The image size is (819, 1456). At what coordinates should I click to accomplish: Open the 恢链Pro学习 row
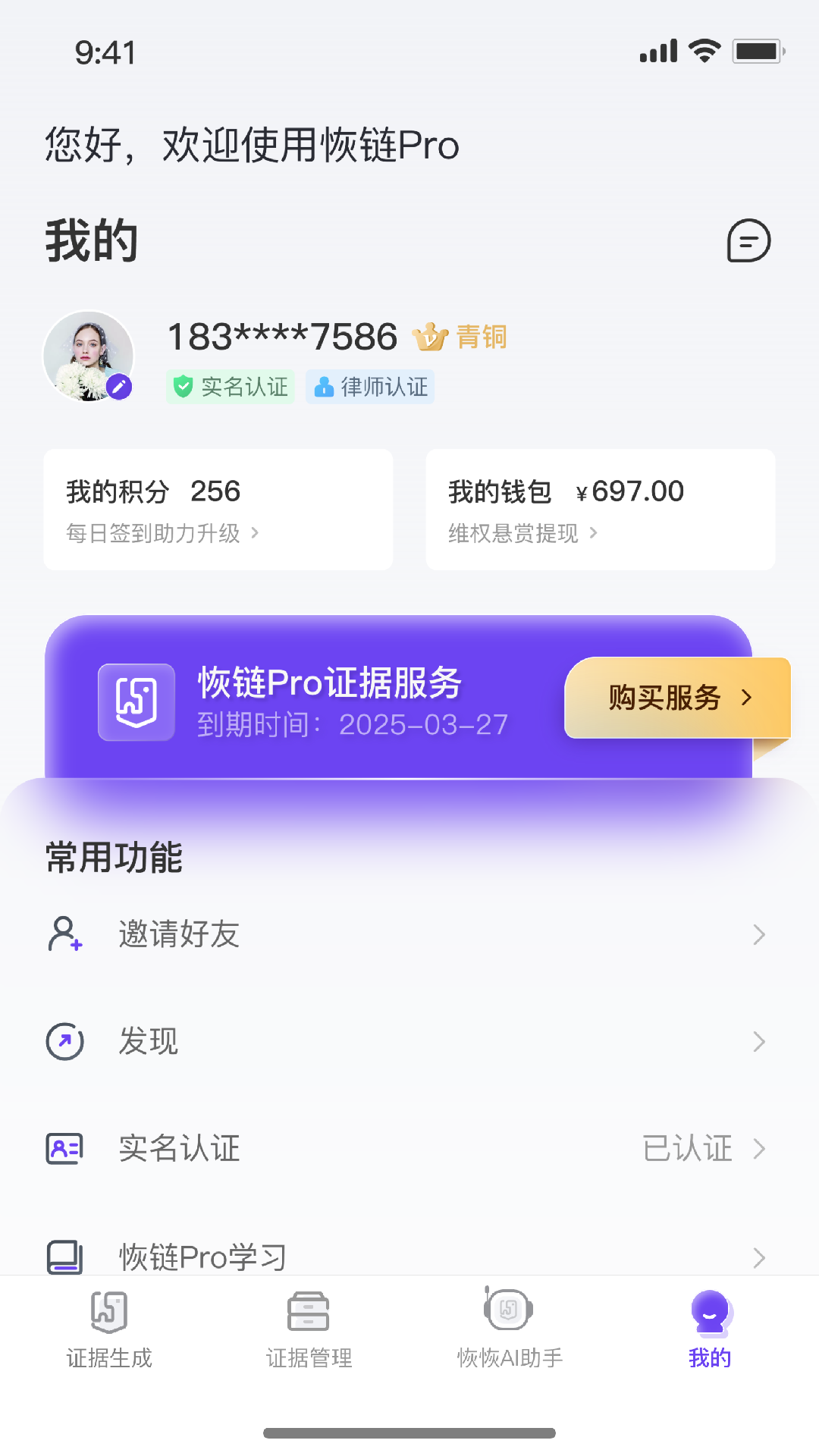pyautogui.click(x=409, y=1256)
